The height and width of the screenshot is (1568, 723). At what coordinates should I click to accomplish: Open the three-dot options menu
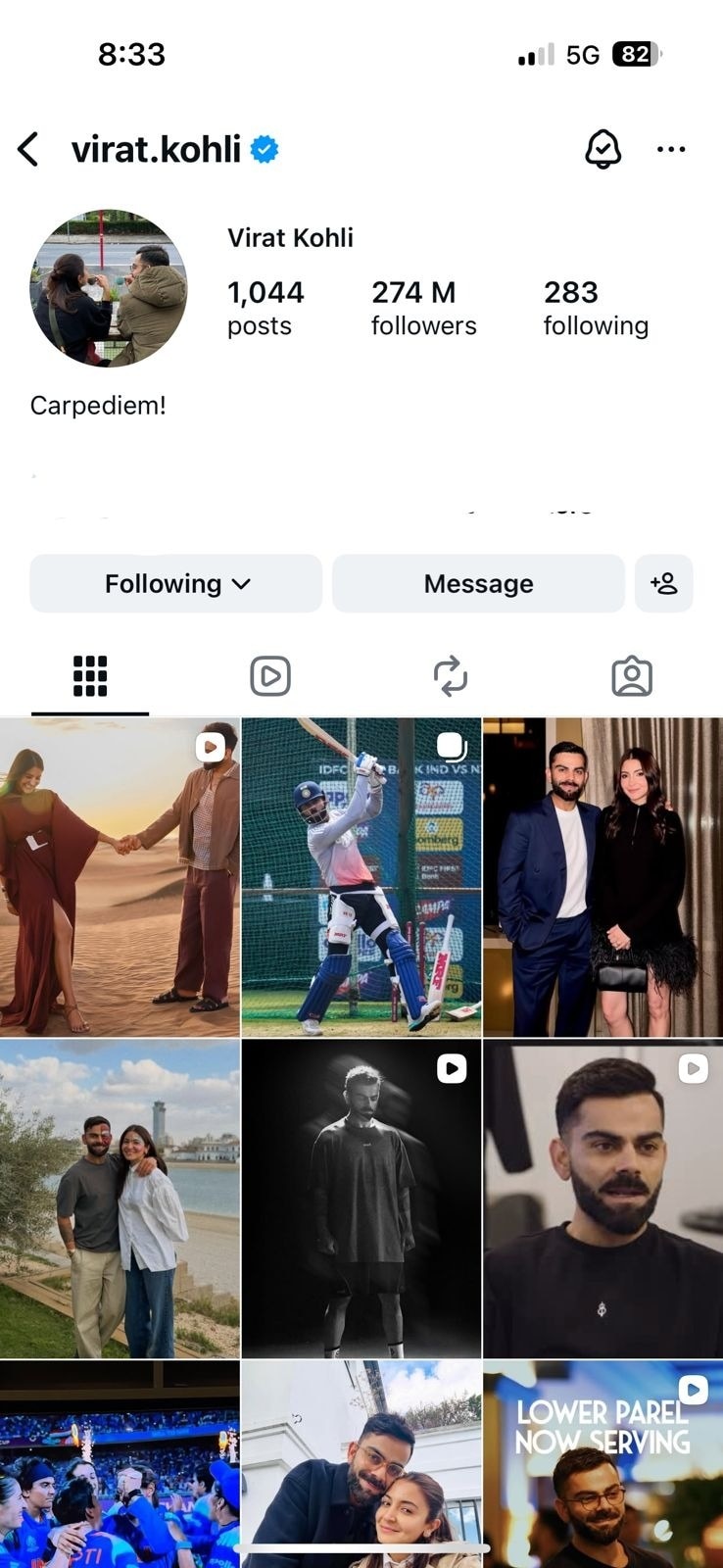(x=672, y=149)
